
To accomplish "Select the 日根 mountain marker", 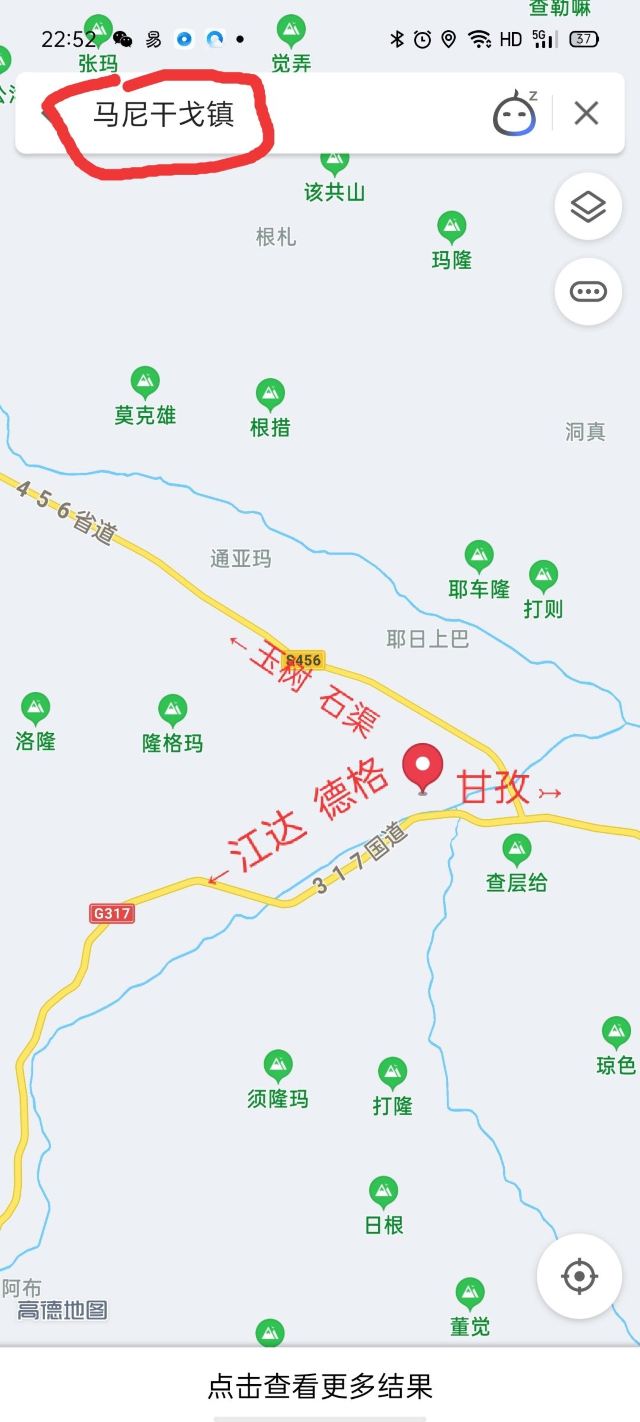I will tap(384, 1192).
